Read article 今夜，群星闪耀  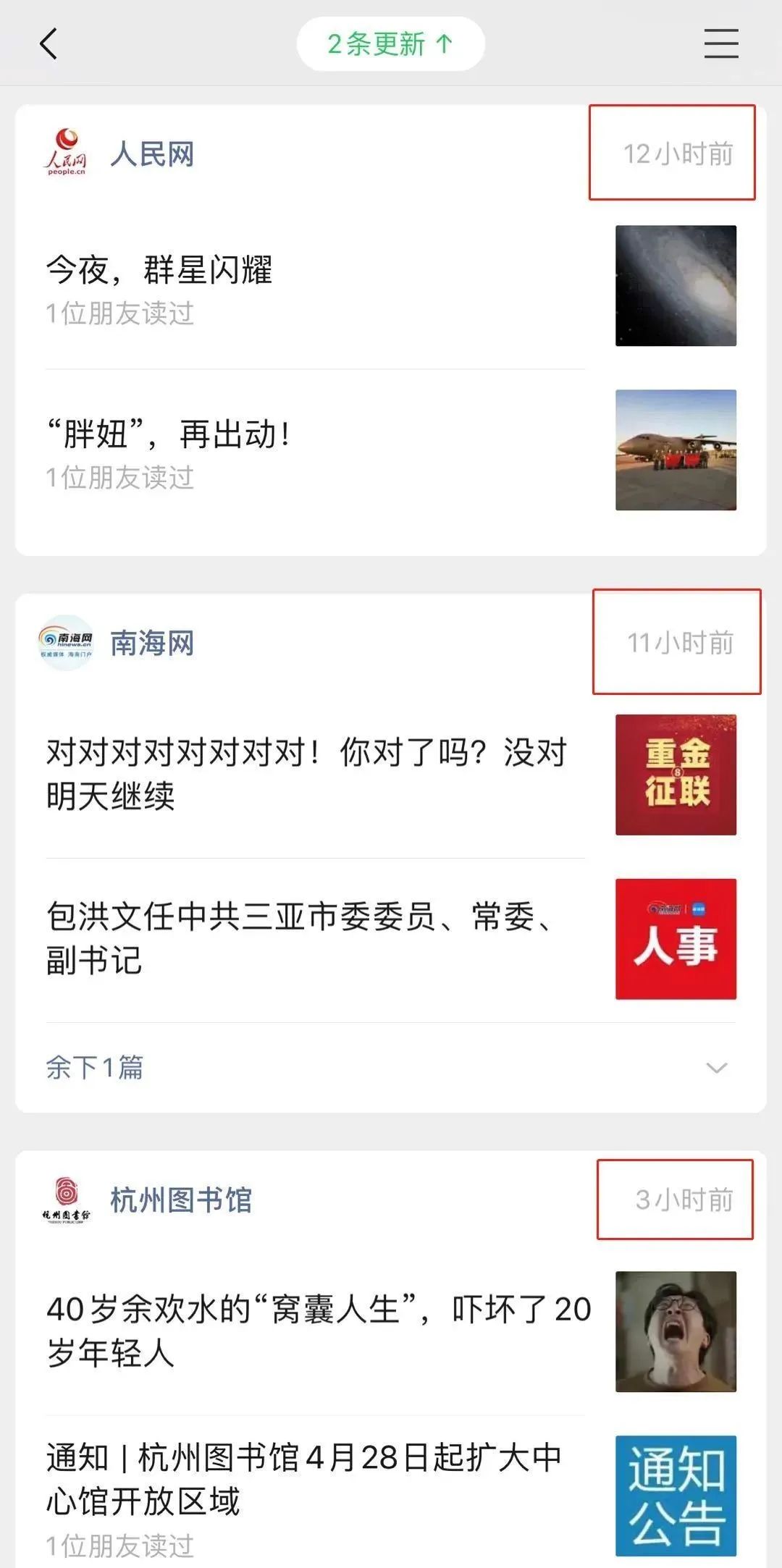point(391,286)
